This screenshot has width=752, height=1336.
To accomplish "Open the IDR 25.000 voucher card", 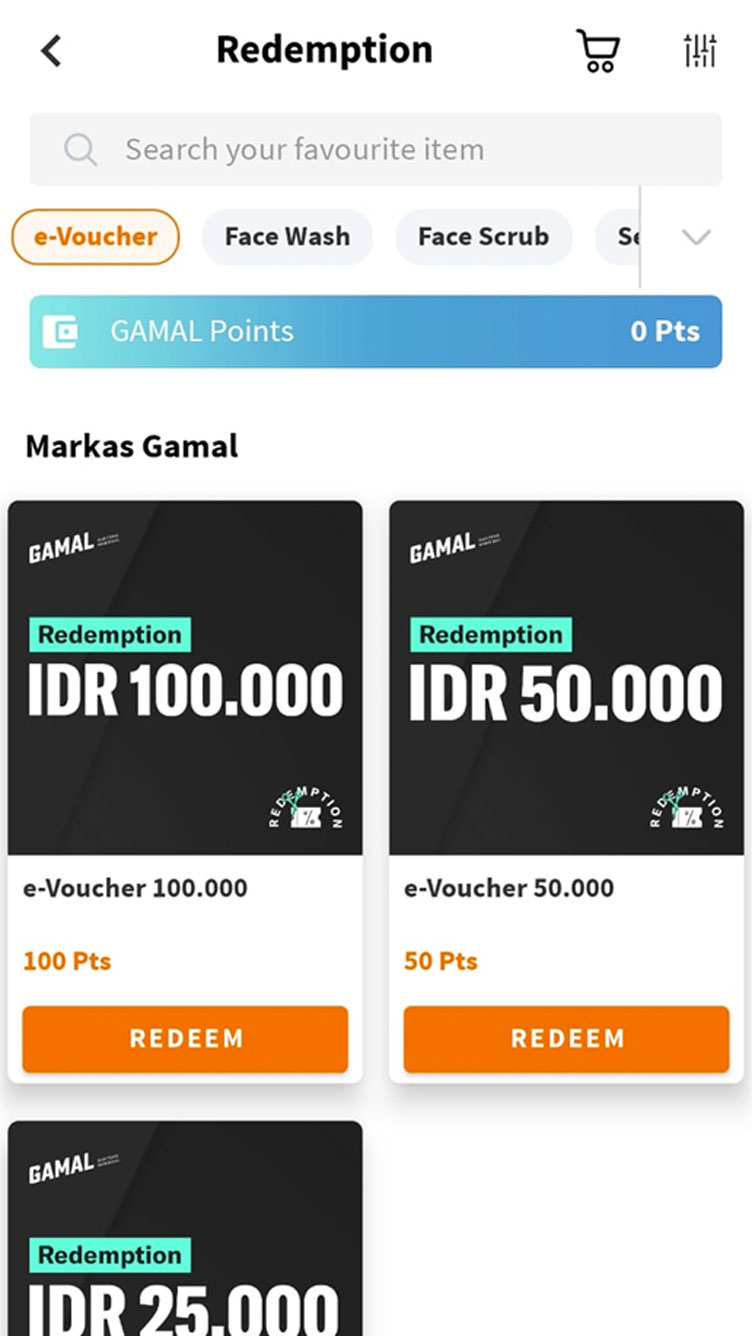I will tap(185, 1228).
